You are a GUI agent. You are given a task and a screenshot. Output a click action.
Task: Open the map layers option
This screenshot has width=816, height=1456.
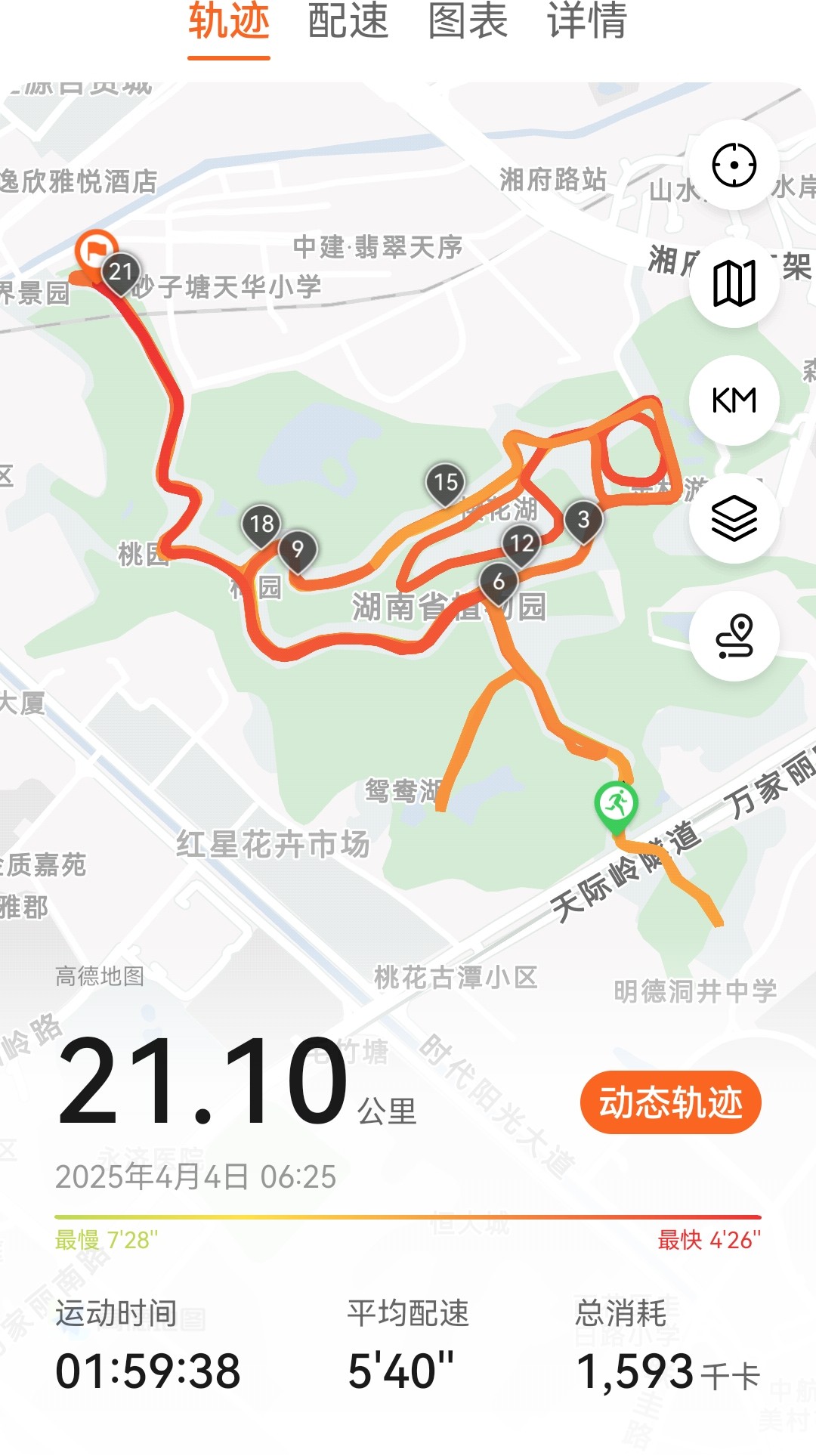tap(734, 518)
